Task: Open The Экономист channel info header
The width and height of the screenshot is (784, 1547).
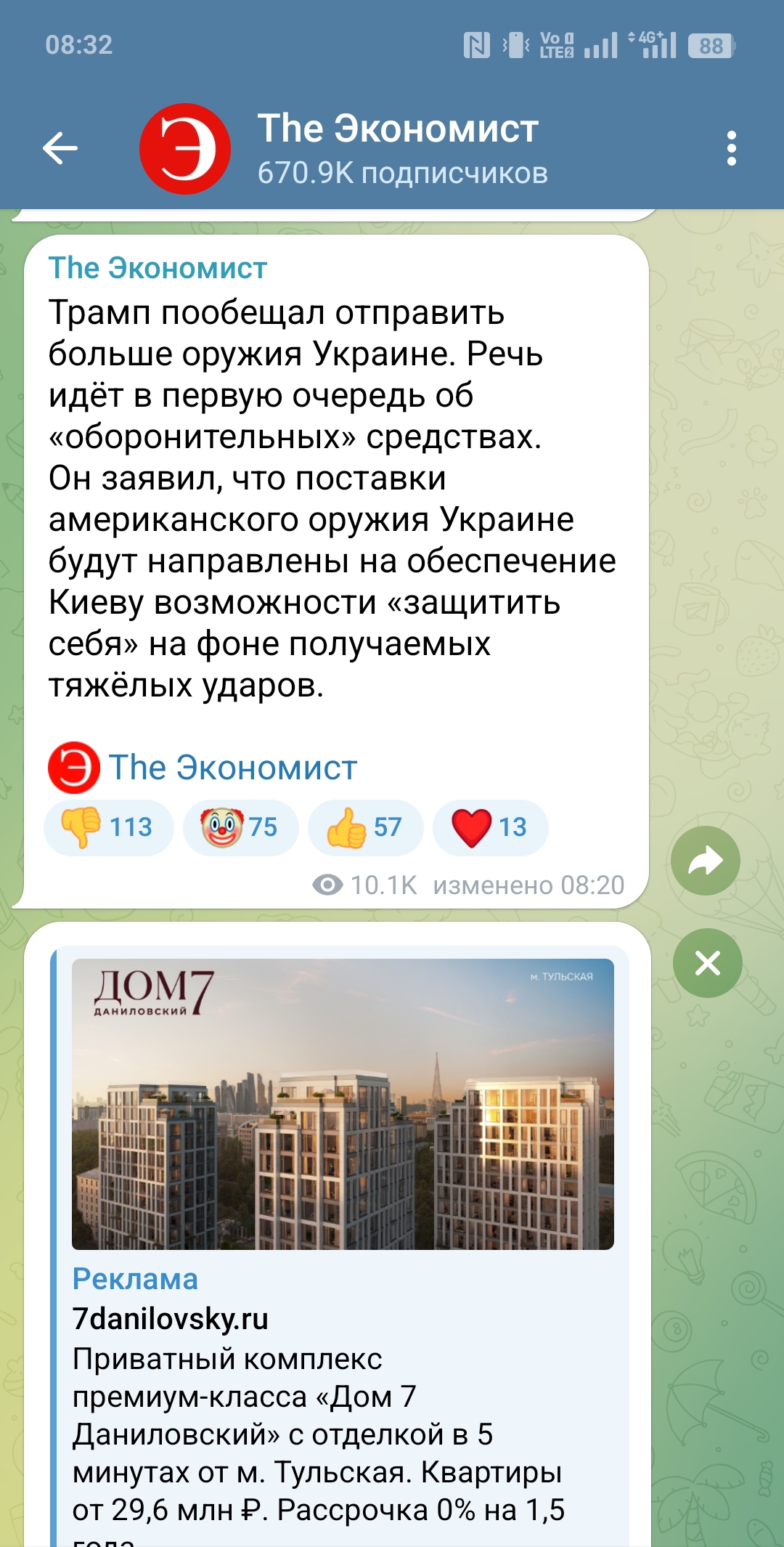Action: [398, 149]
